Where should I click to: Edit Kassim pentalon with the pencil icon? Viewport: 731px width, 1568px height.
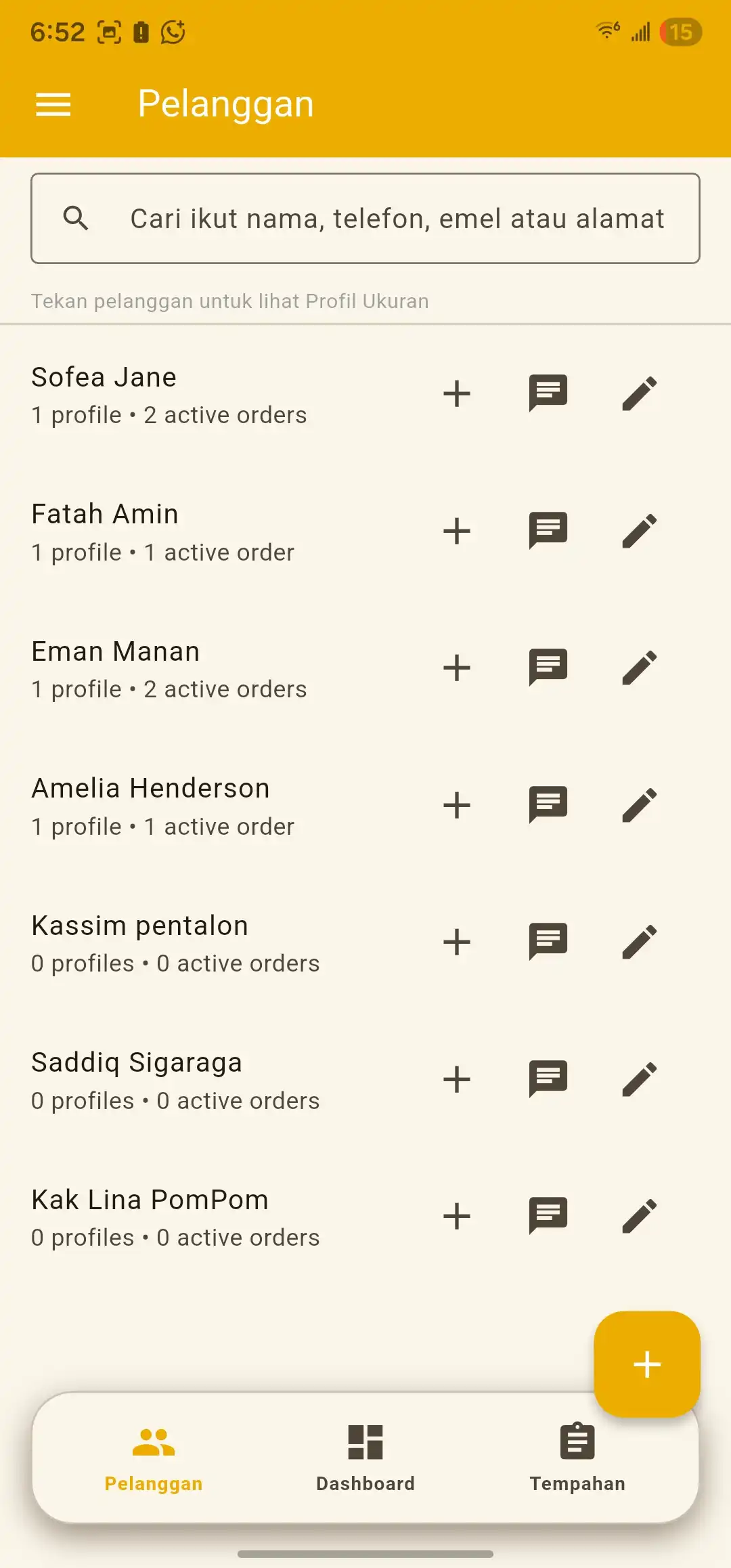[639, 942]
